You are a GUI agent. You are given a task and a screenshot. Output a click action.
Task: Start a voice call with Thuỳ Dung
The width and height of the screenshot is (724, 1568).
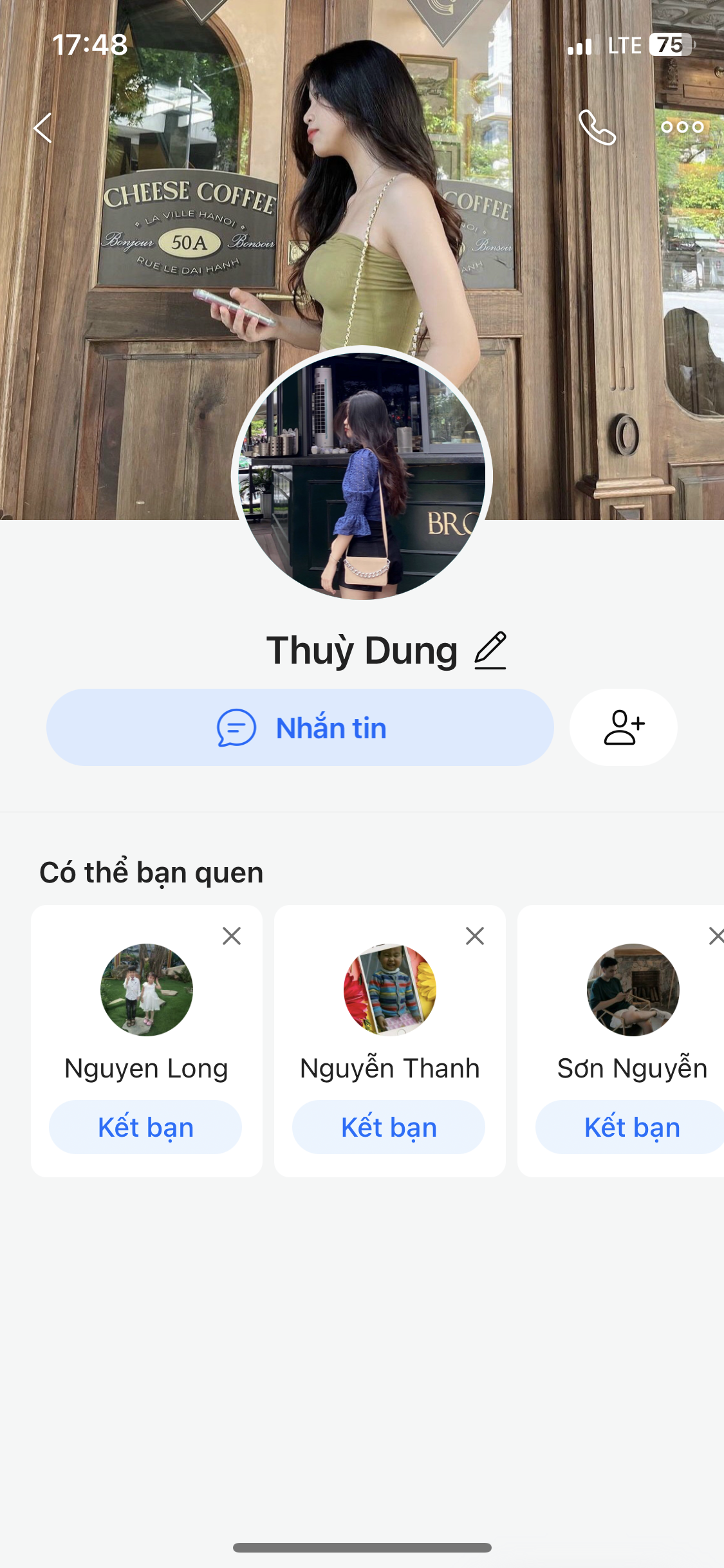coord(597,127)
